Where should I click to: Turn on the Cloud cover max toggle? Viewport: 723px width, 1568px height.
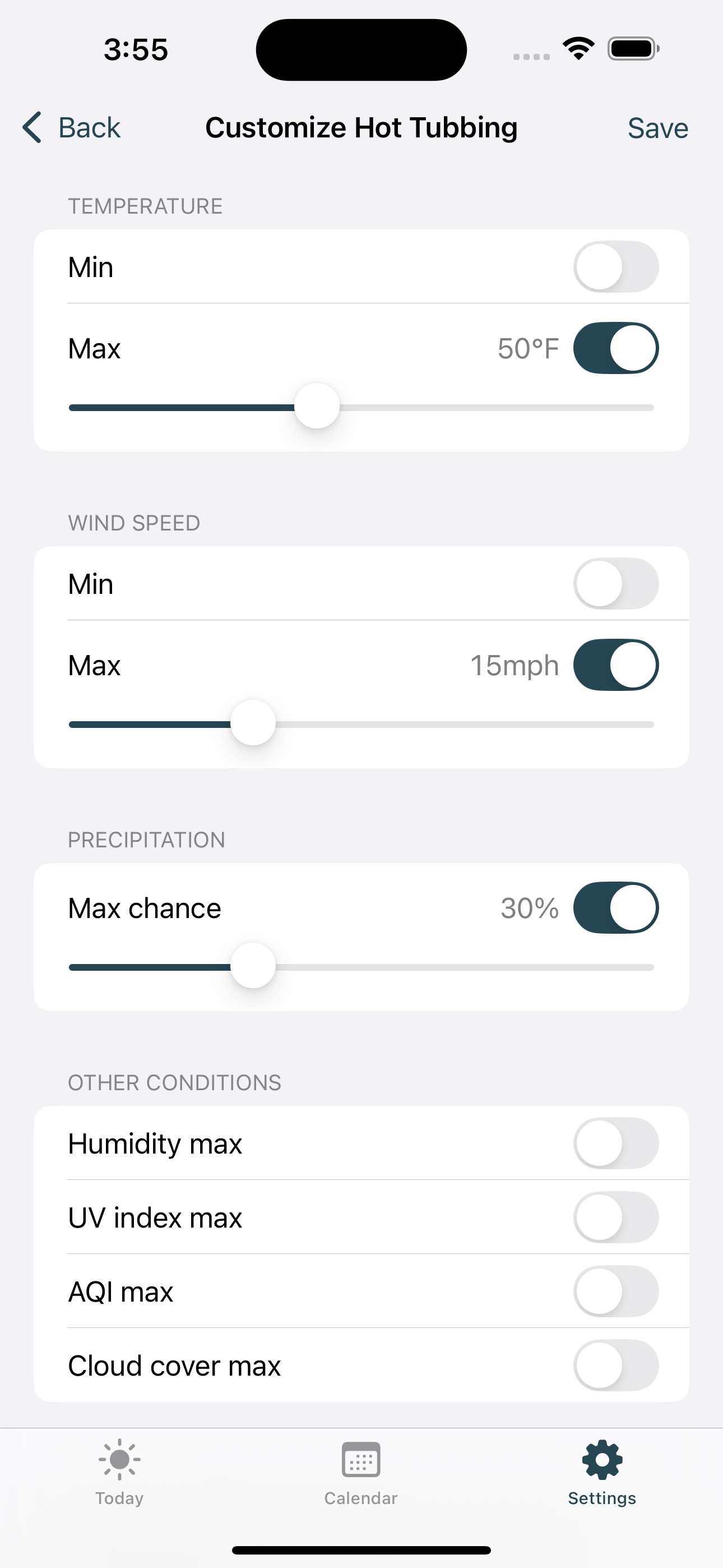point(616,1366)
